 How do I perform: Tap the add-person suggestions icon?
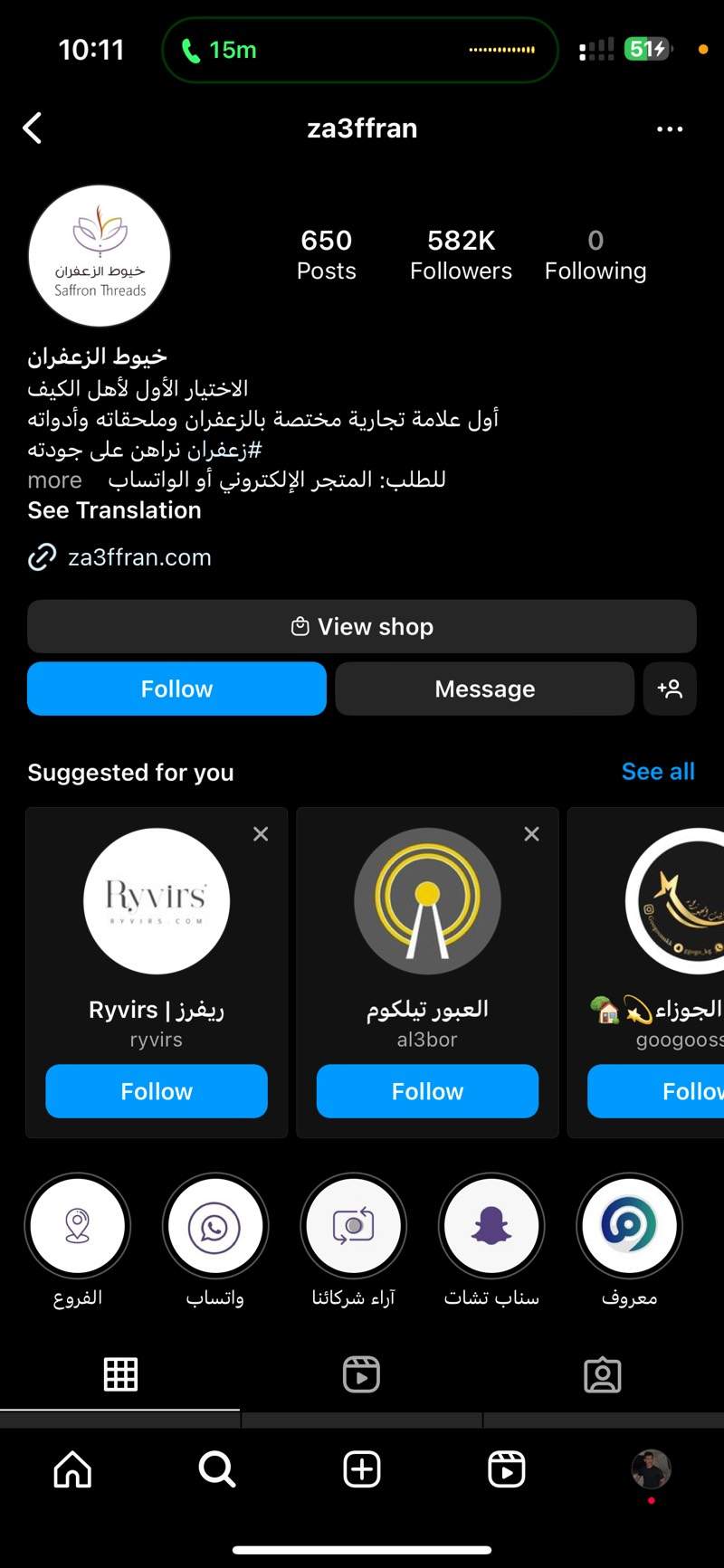[670, 689]
